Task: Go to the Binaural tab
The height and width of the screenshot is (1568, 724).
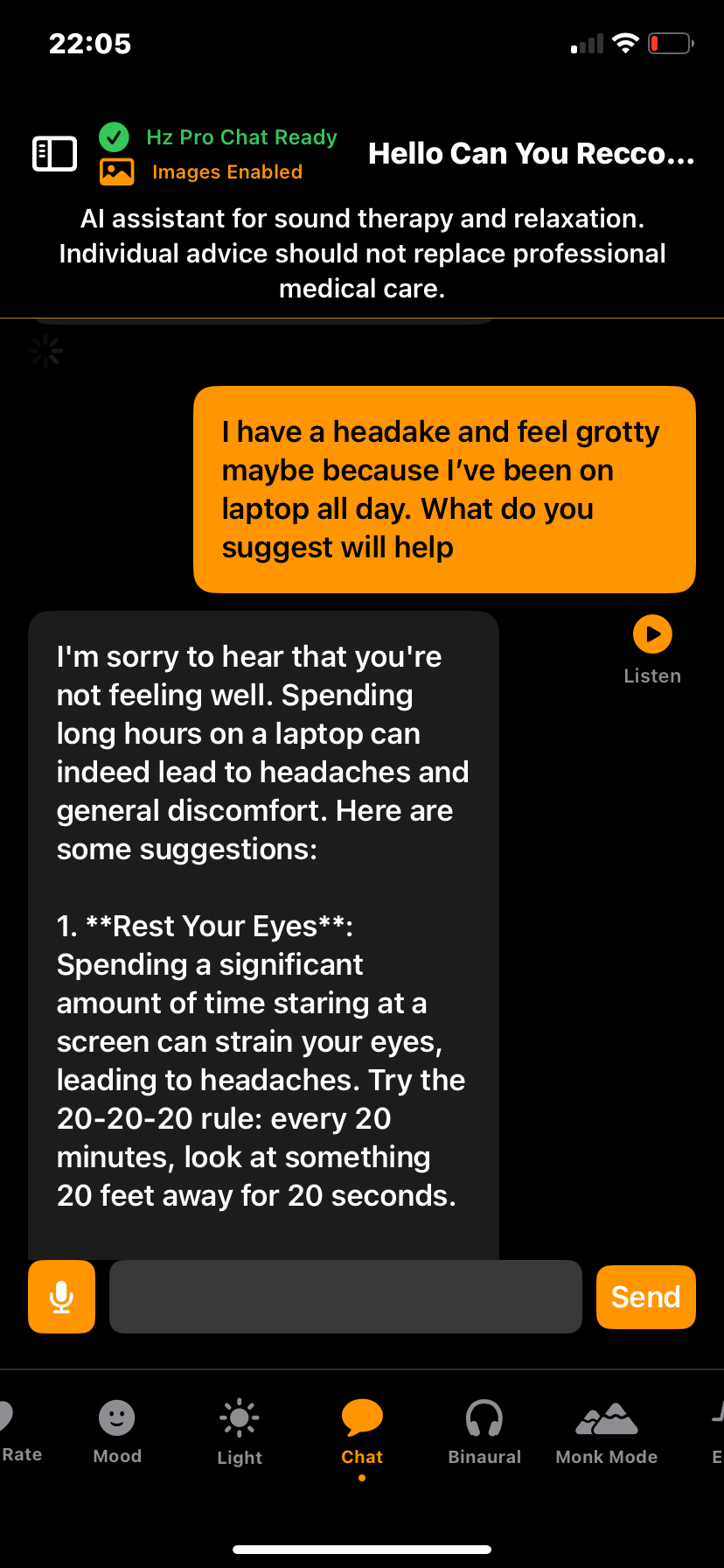Action: 484,1431
